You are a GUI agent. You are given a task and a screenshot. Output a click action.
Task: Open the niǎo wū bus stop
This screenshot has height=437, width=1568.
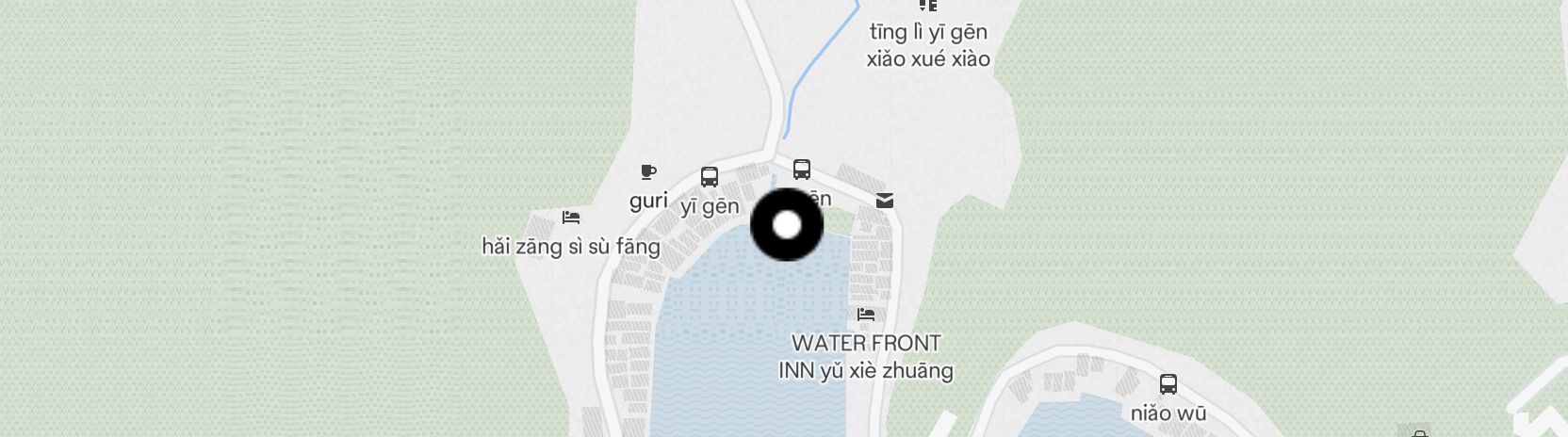tap(1168, 384)
